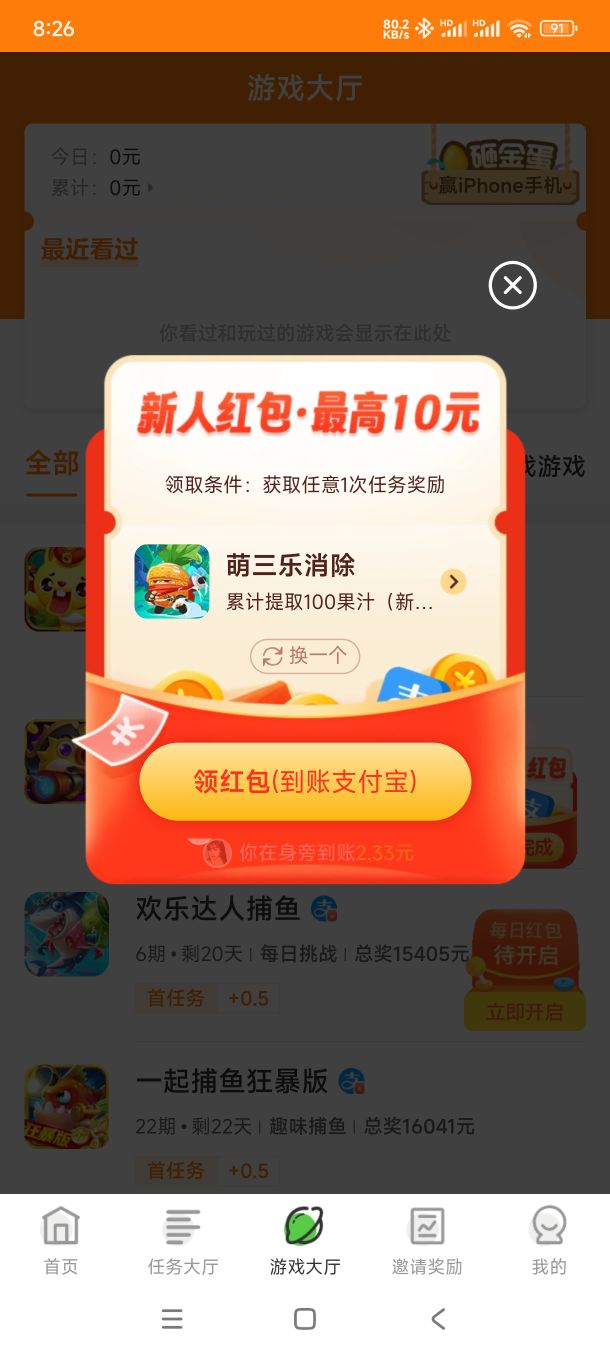The width and height of the screenshot is (610, 1356).
Task: Go back with the system back button
Action: (438, 1319)
